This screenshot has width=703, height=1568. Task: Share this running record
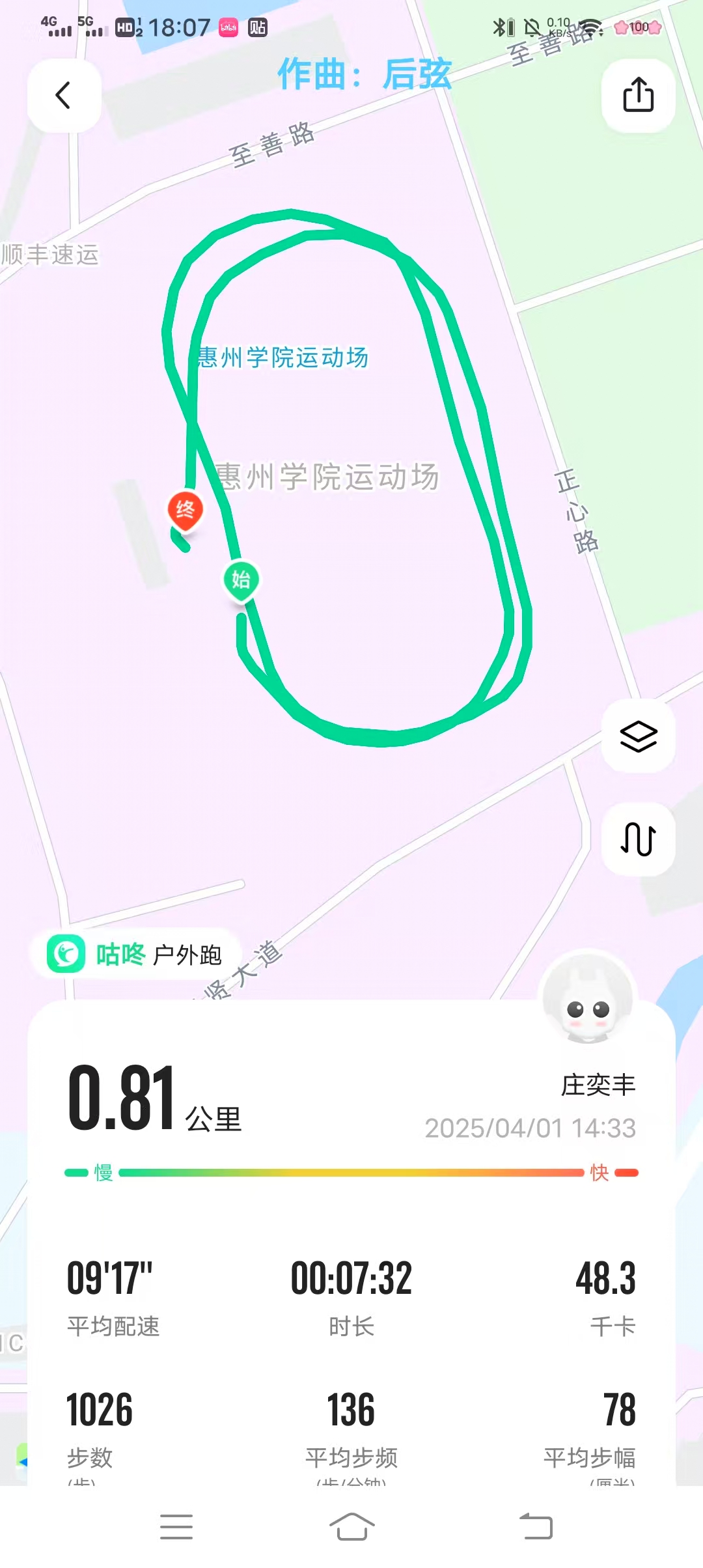click(x=638, y=96)
